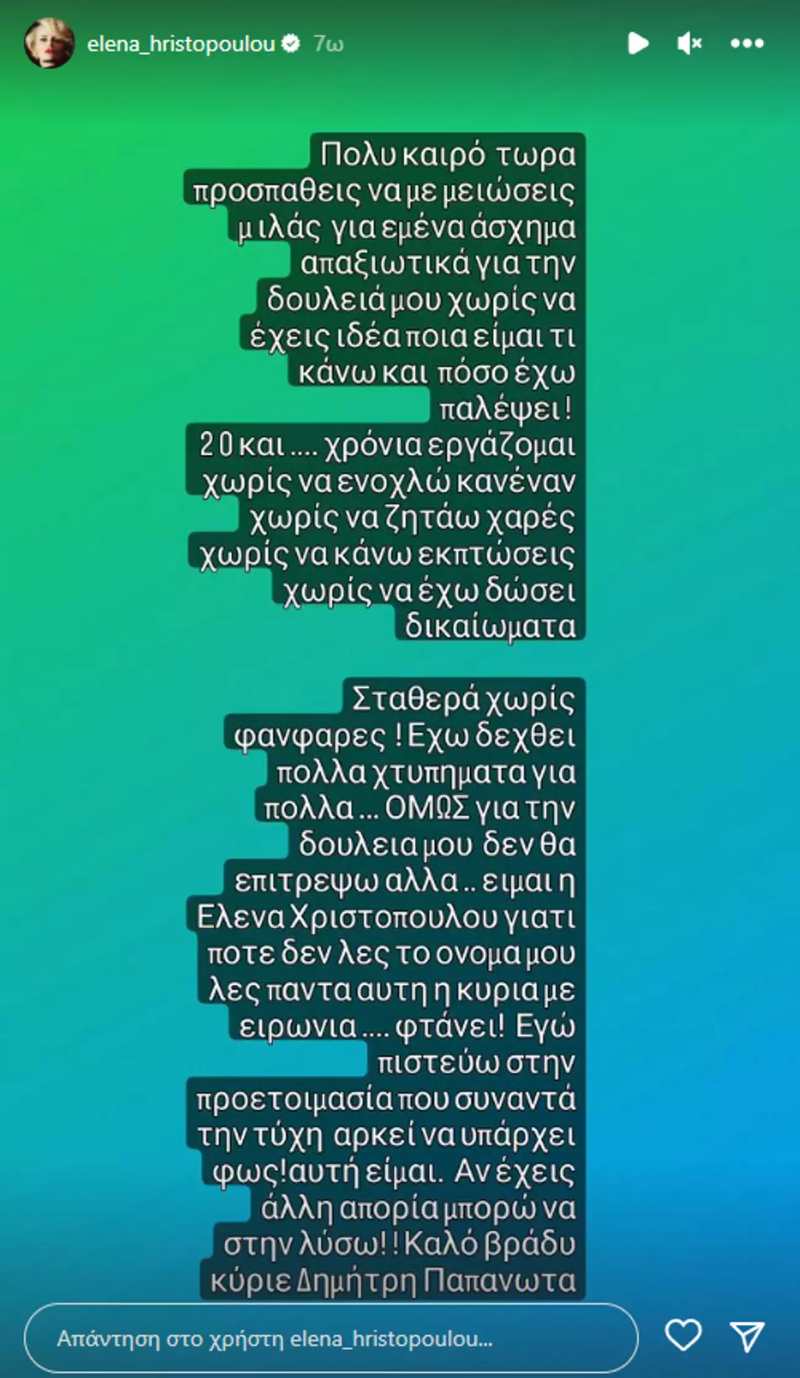Open elena_hristopoulou's profile picture
Screen dimensions: 800x1378
(49, 43)
